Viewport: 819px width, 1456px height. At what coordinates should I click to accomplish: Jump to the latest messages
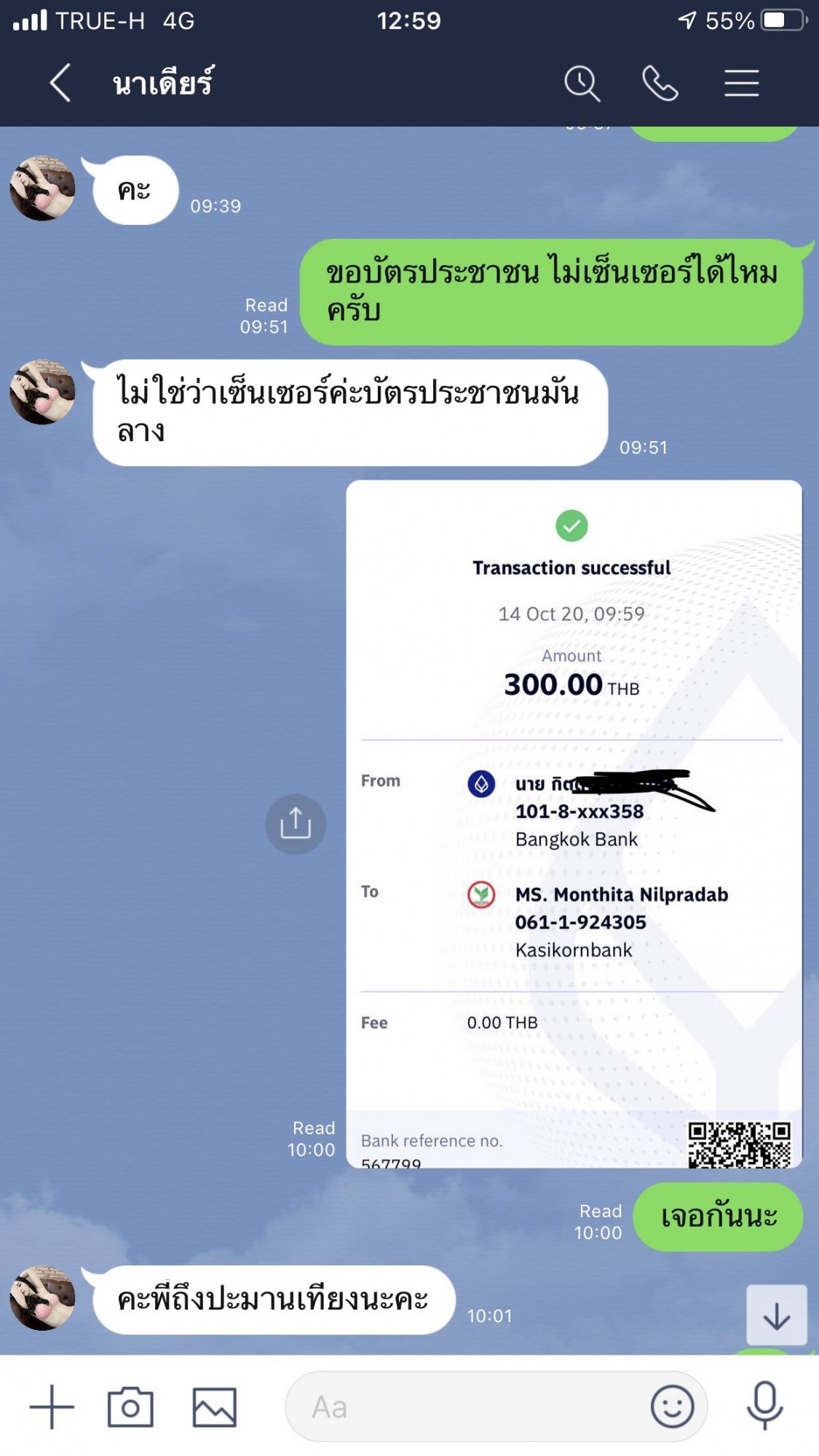pyautogui.click(x=776, y=1315)
